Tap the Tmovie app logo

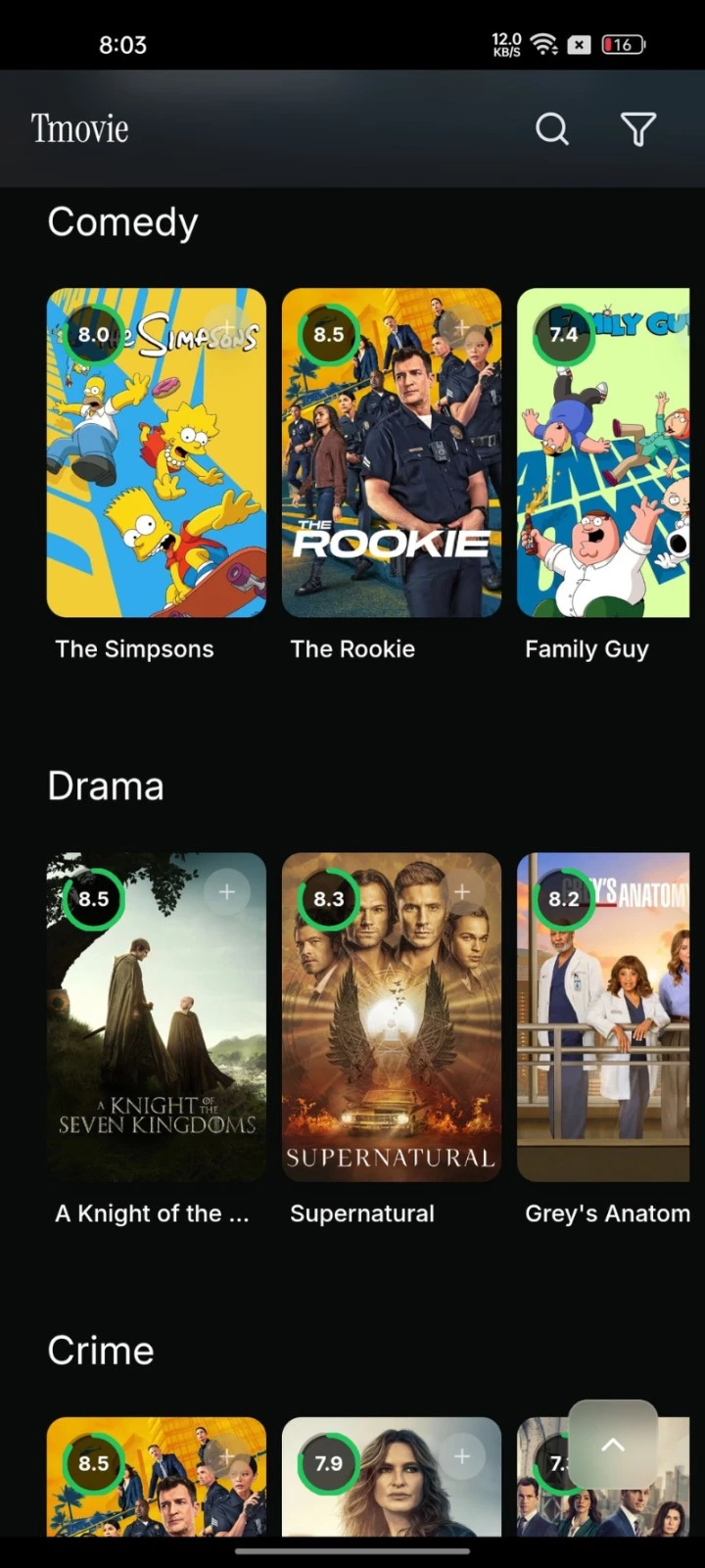(78, 127)
